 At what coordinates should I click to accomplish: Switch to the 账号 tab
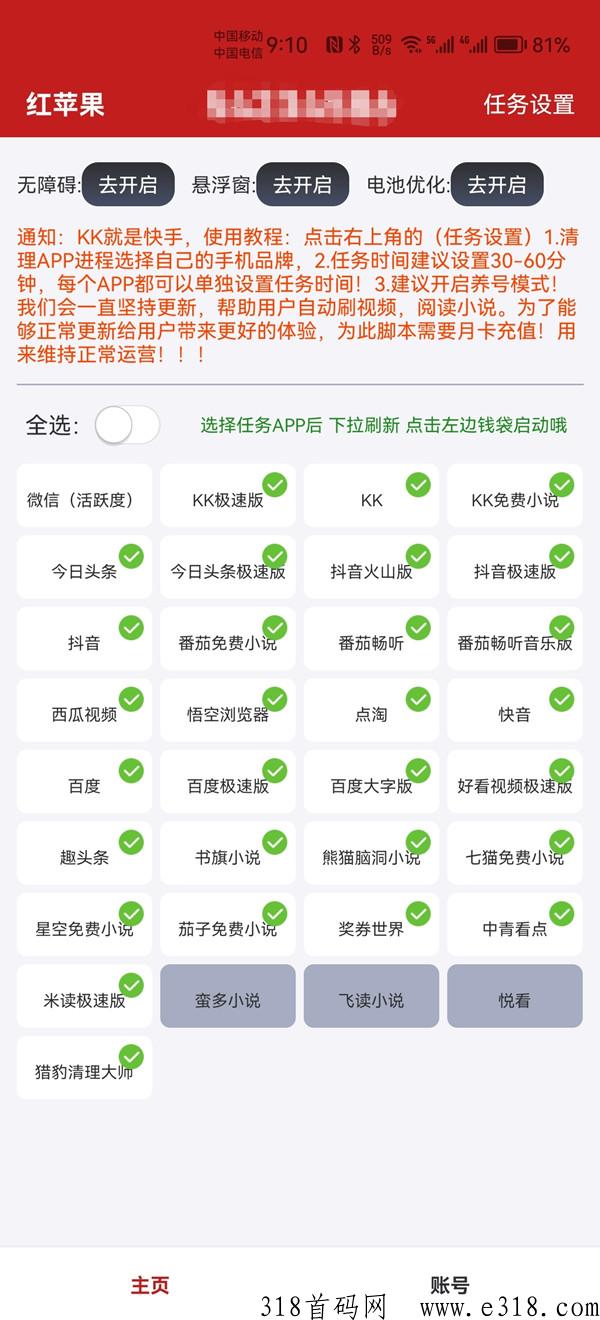[449, 1285]
